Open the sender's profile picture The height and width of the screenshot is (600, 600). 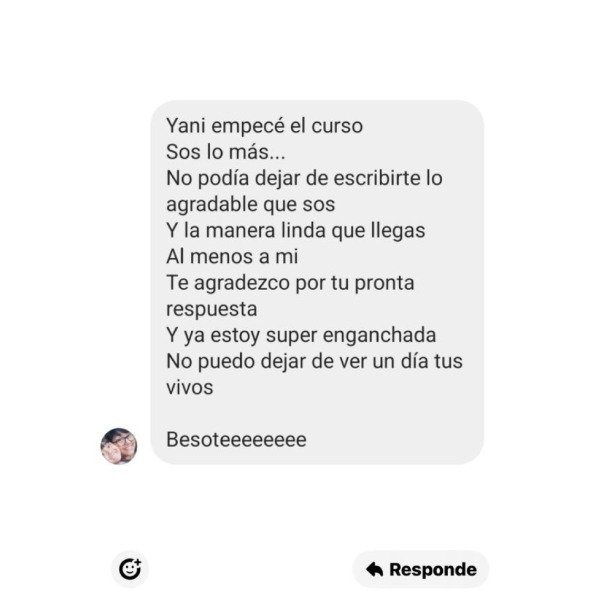pos(119,445)
